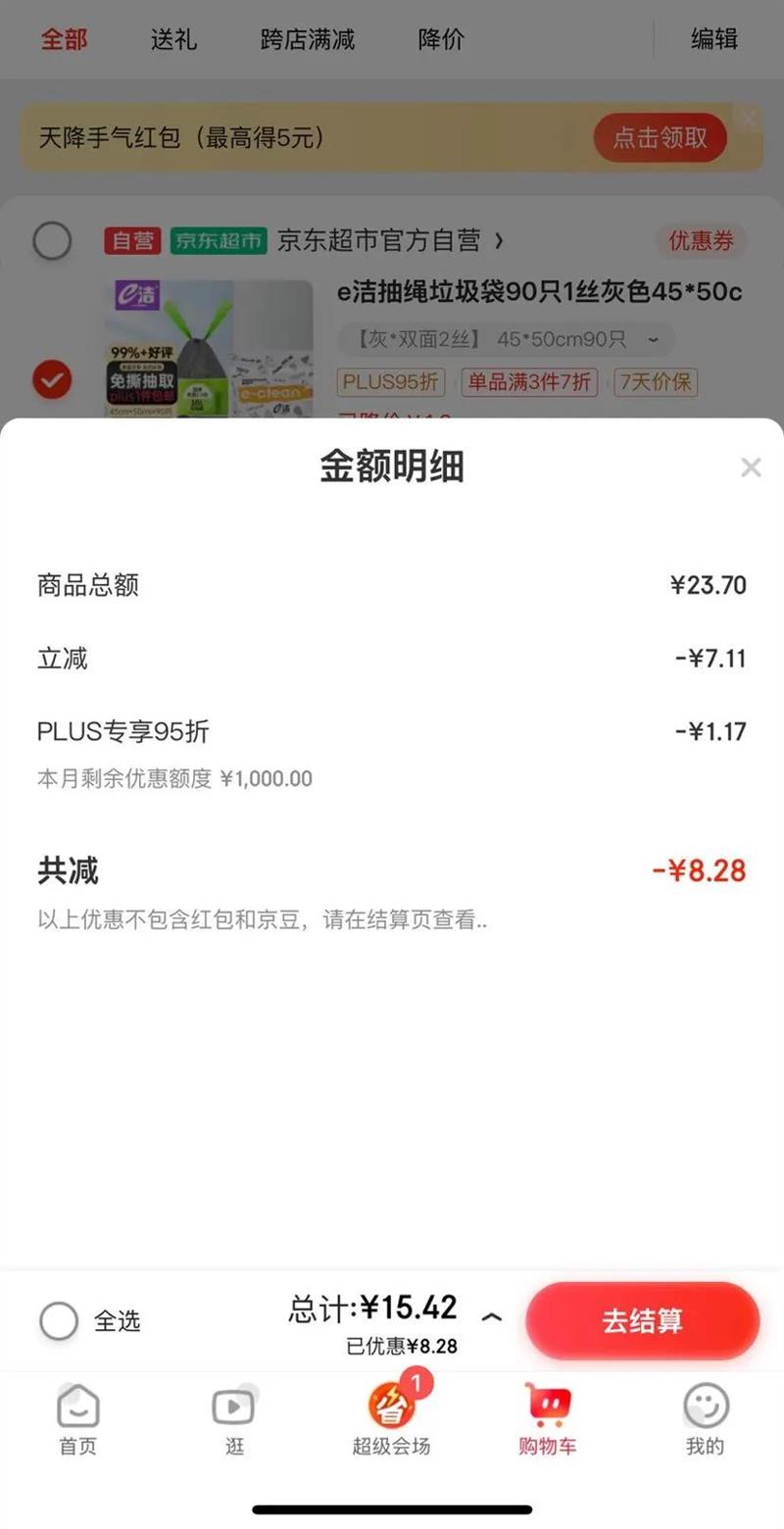
Task: Close the 金额明细 panel
Action: click(x=751, y=468)
